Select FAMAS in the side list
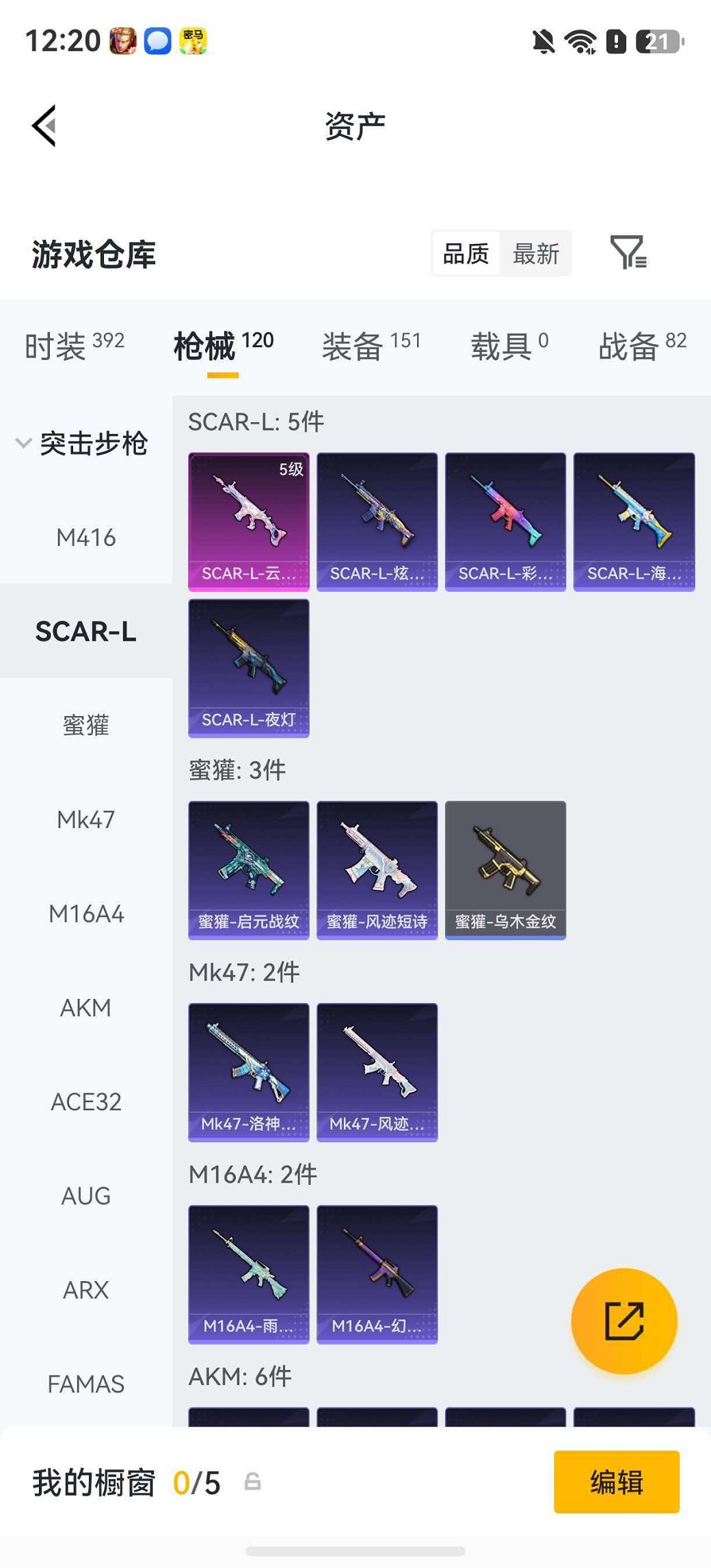The width and height of the screenshot is (711, 1568). [x=86, y=1384]
